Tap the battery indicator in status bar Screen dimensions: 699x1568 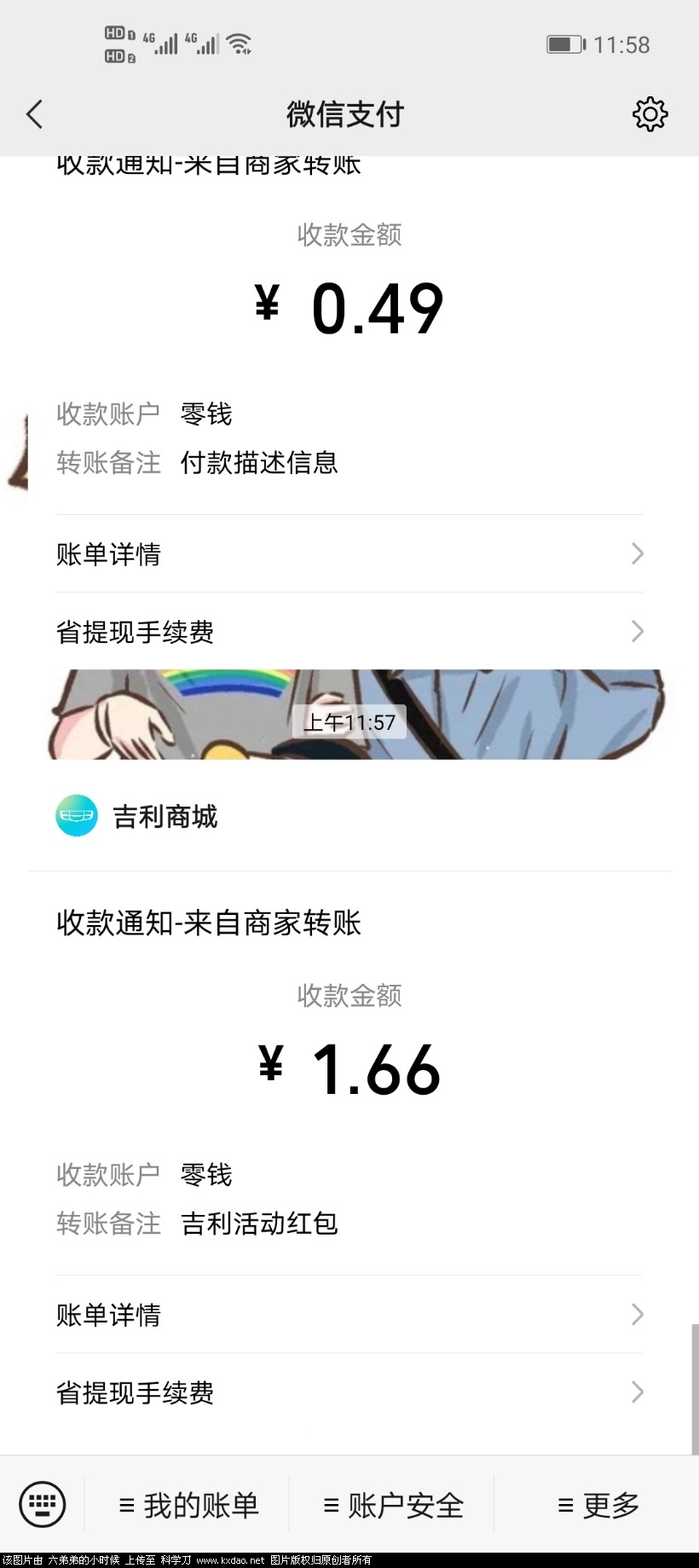(564, 43)
